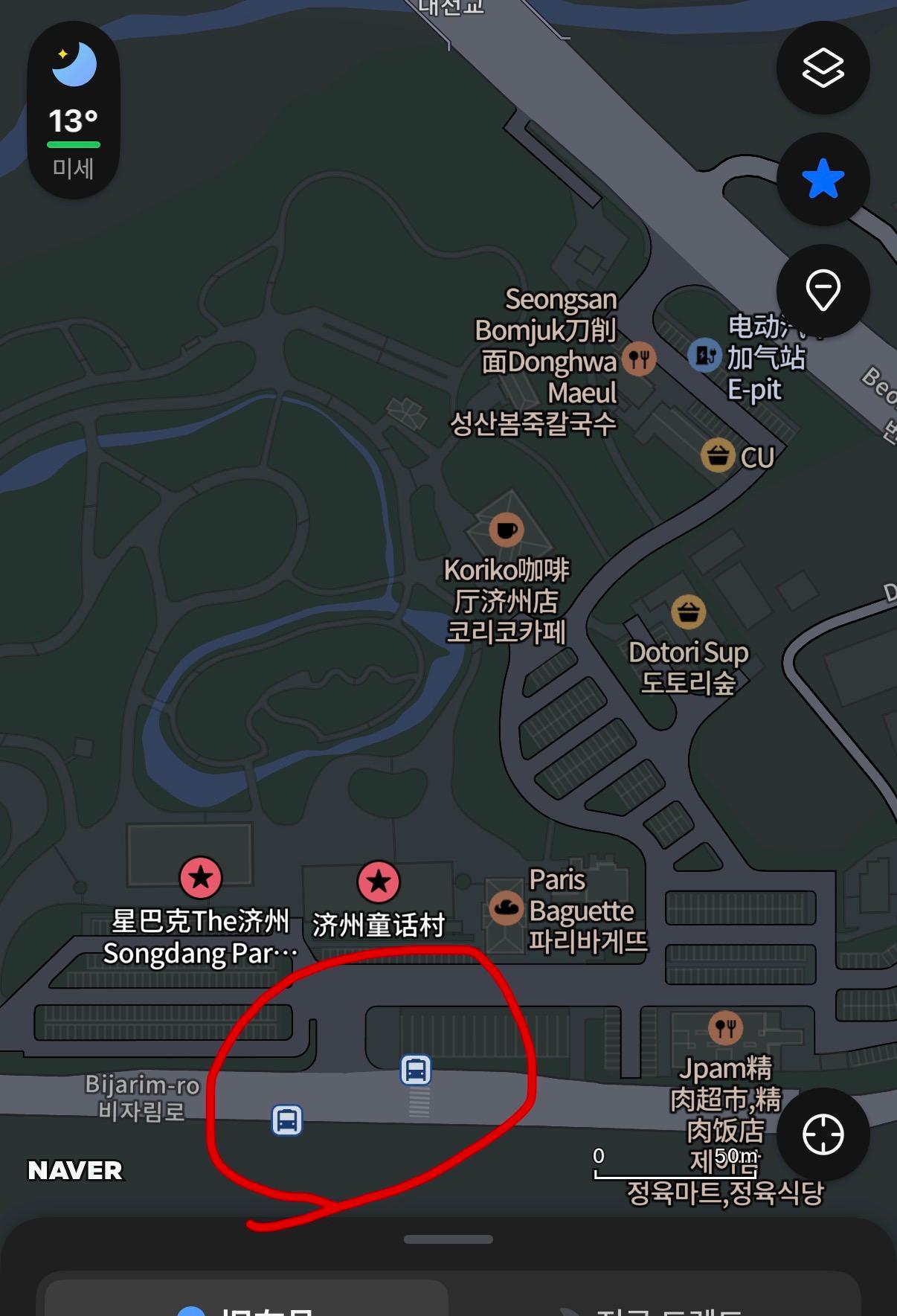
Task: Tap the location pin button
Action: (823, 290)
